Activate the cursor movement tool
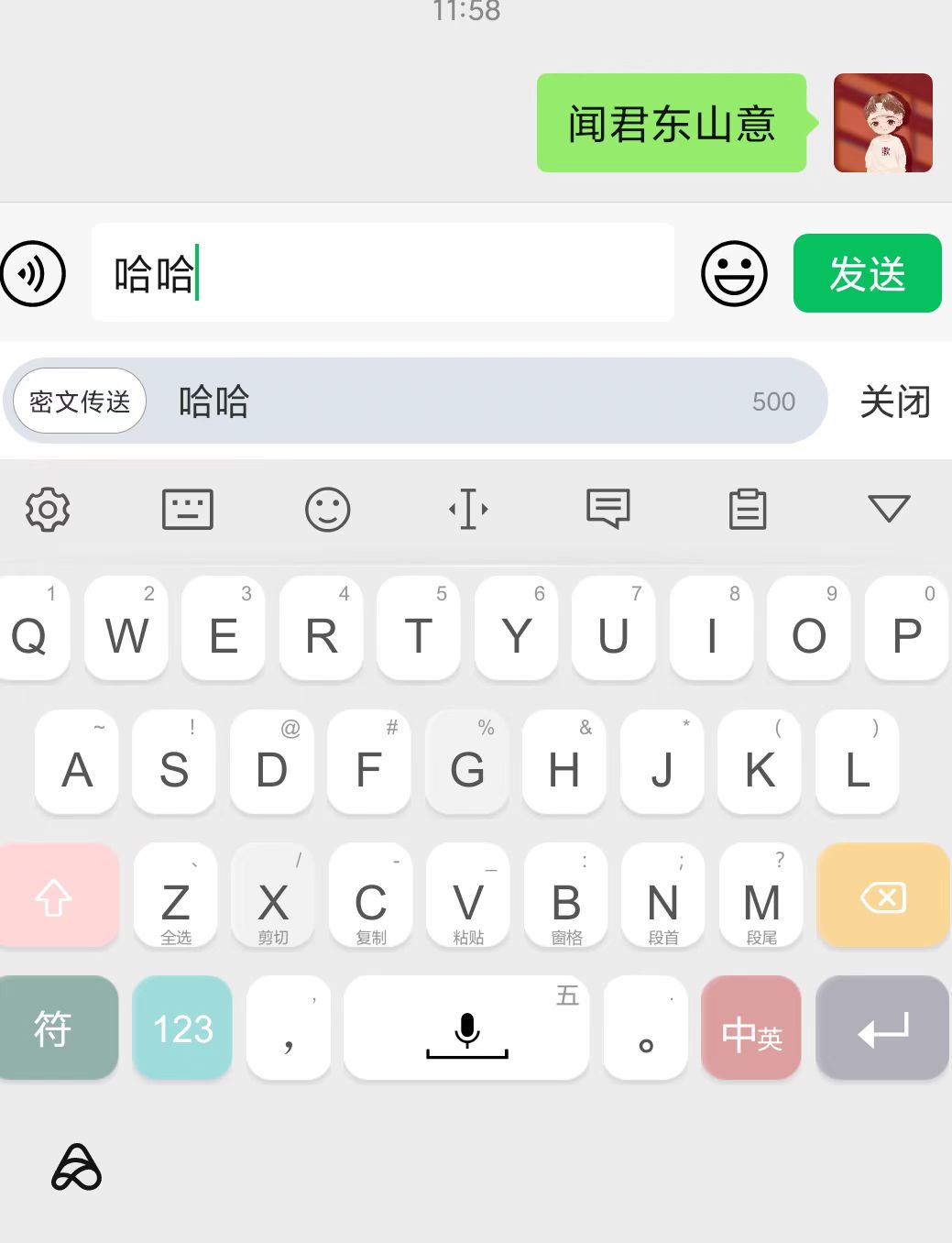952x1243 pixels. click(x=468, y=509)
